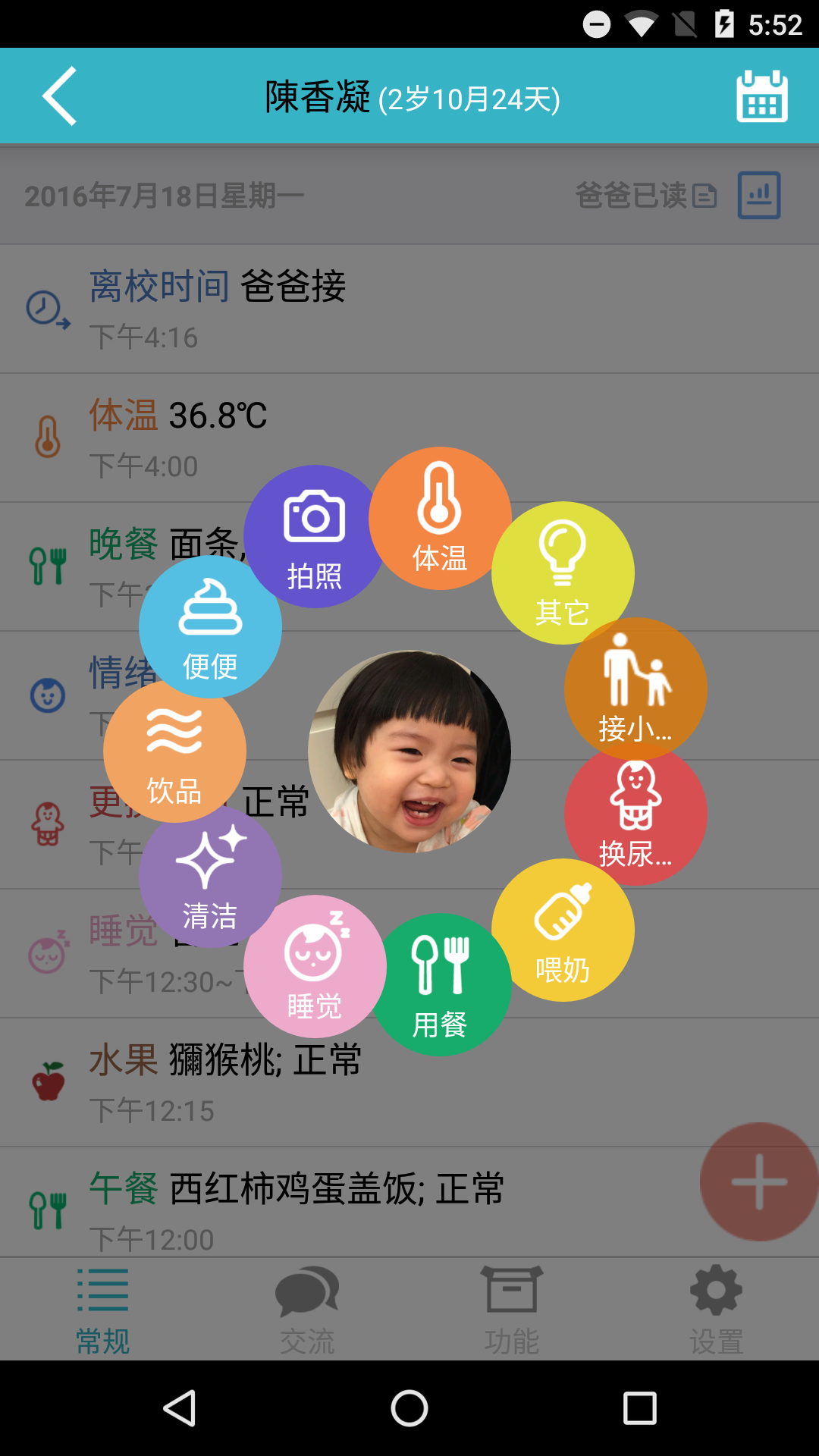Select the 清洁 cleaning option

point(210,877)
